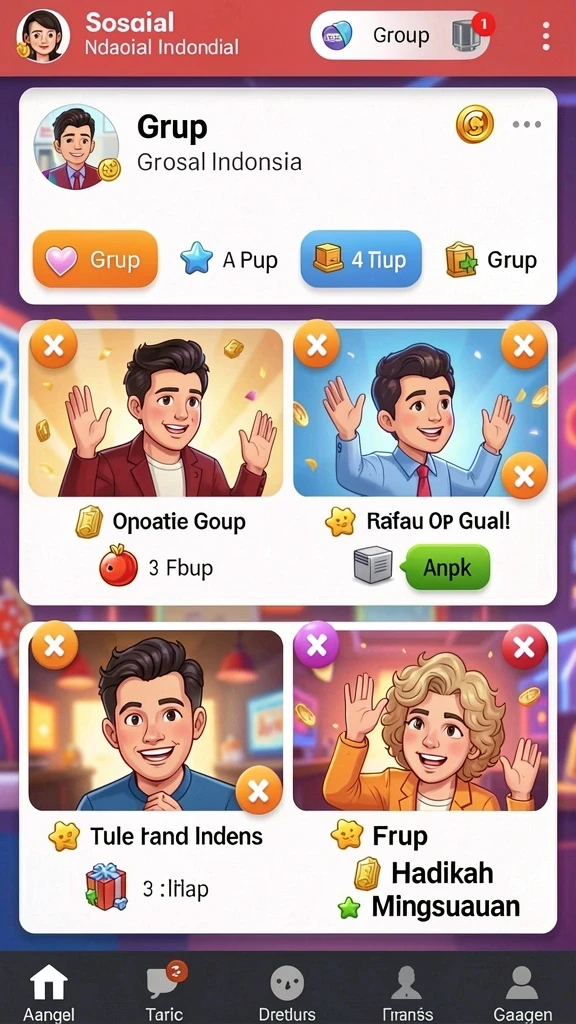The width and height of the screenshot is (576, 1024).
Task: Tap the purple X on the Frup card
Action: coord(317,645)
